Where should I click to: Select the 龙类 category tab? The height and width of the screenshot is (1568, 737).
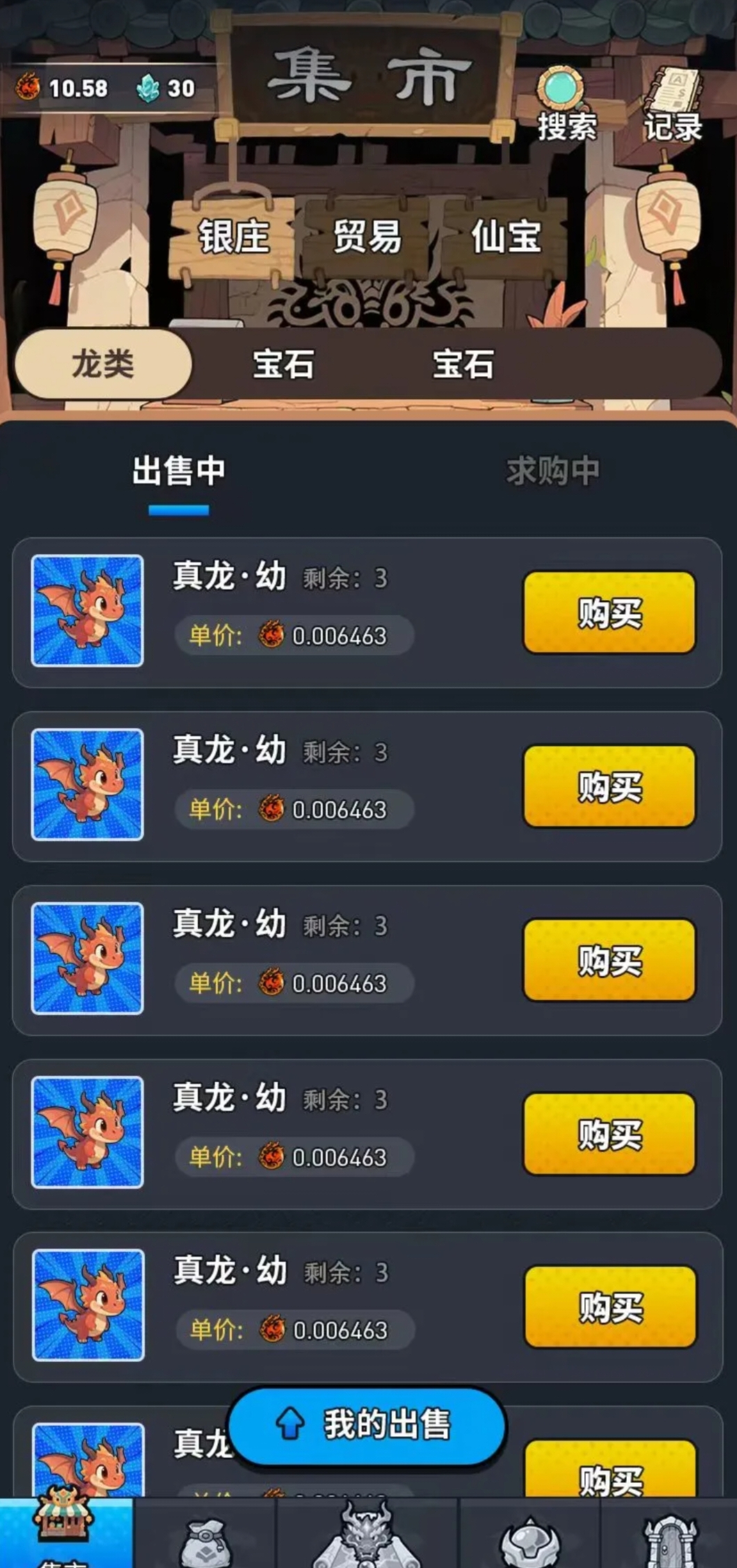103,364
